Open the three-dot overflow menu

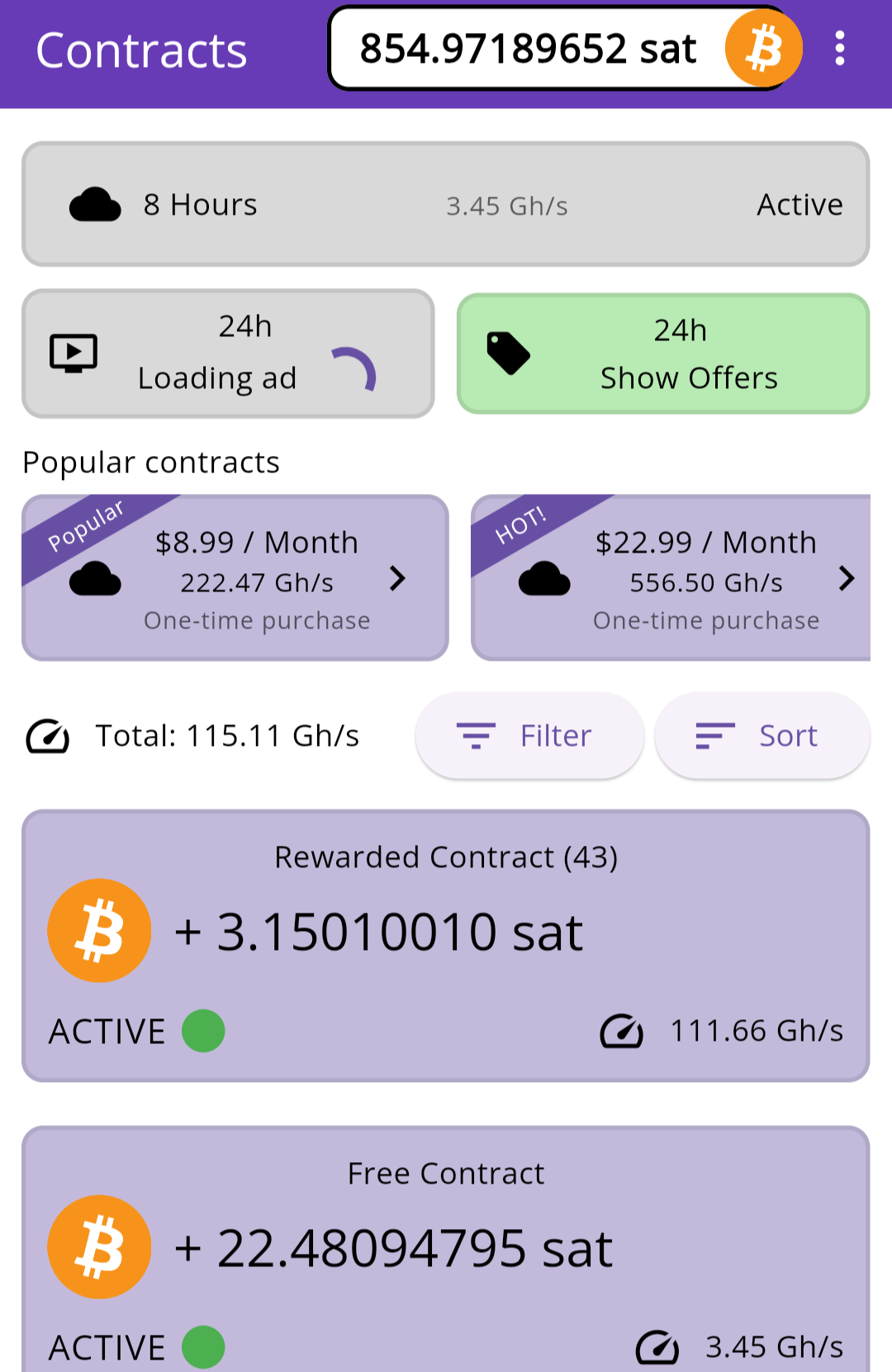pos(839,49)
